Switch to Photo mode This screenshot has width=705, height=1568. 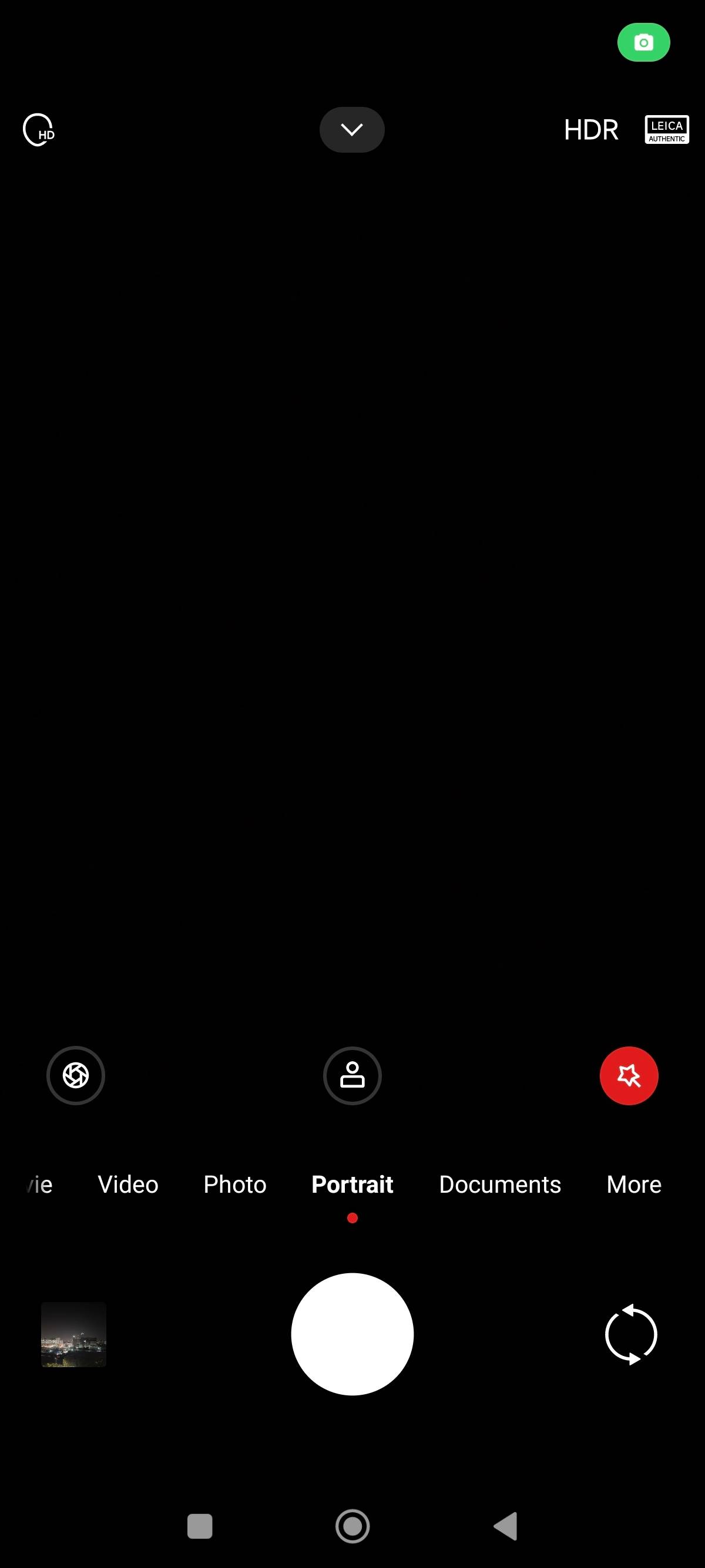click(235, 1185)
